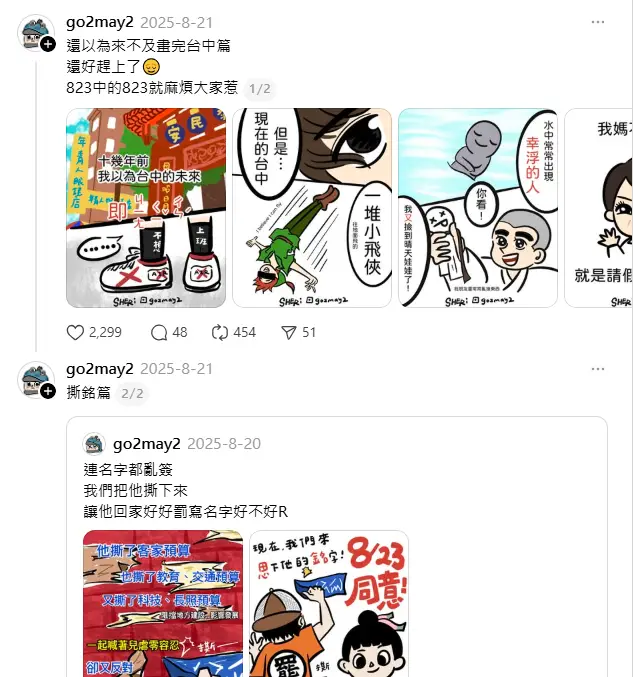
Task: View quoted image about 撕了客家預算
Action: pos(162,603)
